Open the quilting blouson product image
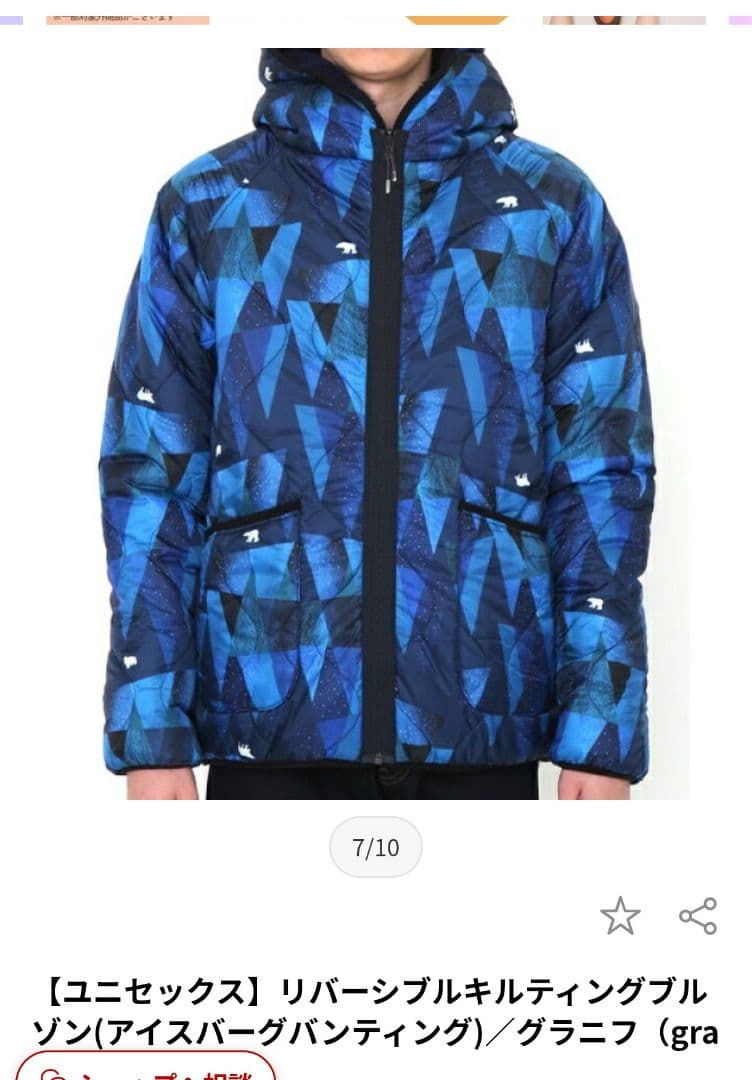The width and height of the screenshot is (752, 1080). pos(376,420)
